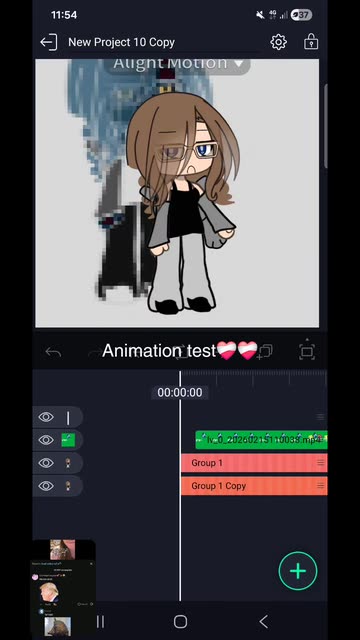The height and width of the screenshot is (640, 360).
Task: Toggle the fit-to-screen preview icon
Action: tap(307, 351)
